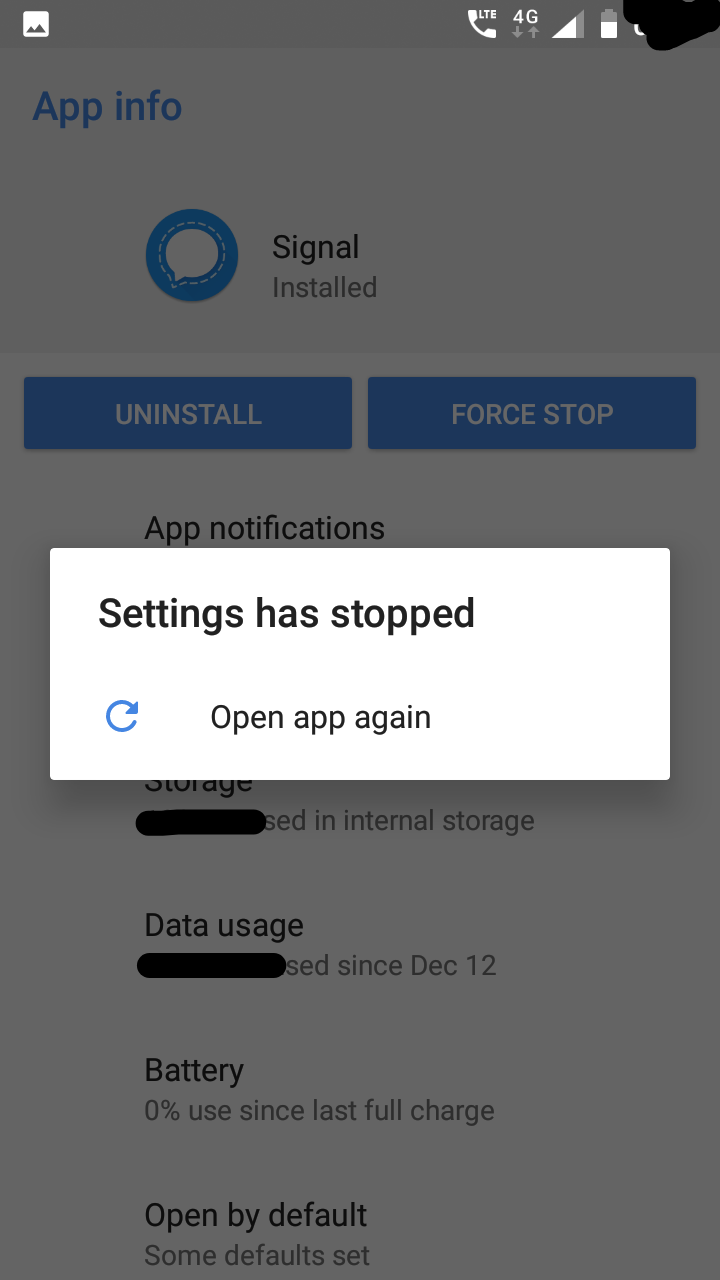Tap the battery status icon

608,23
